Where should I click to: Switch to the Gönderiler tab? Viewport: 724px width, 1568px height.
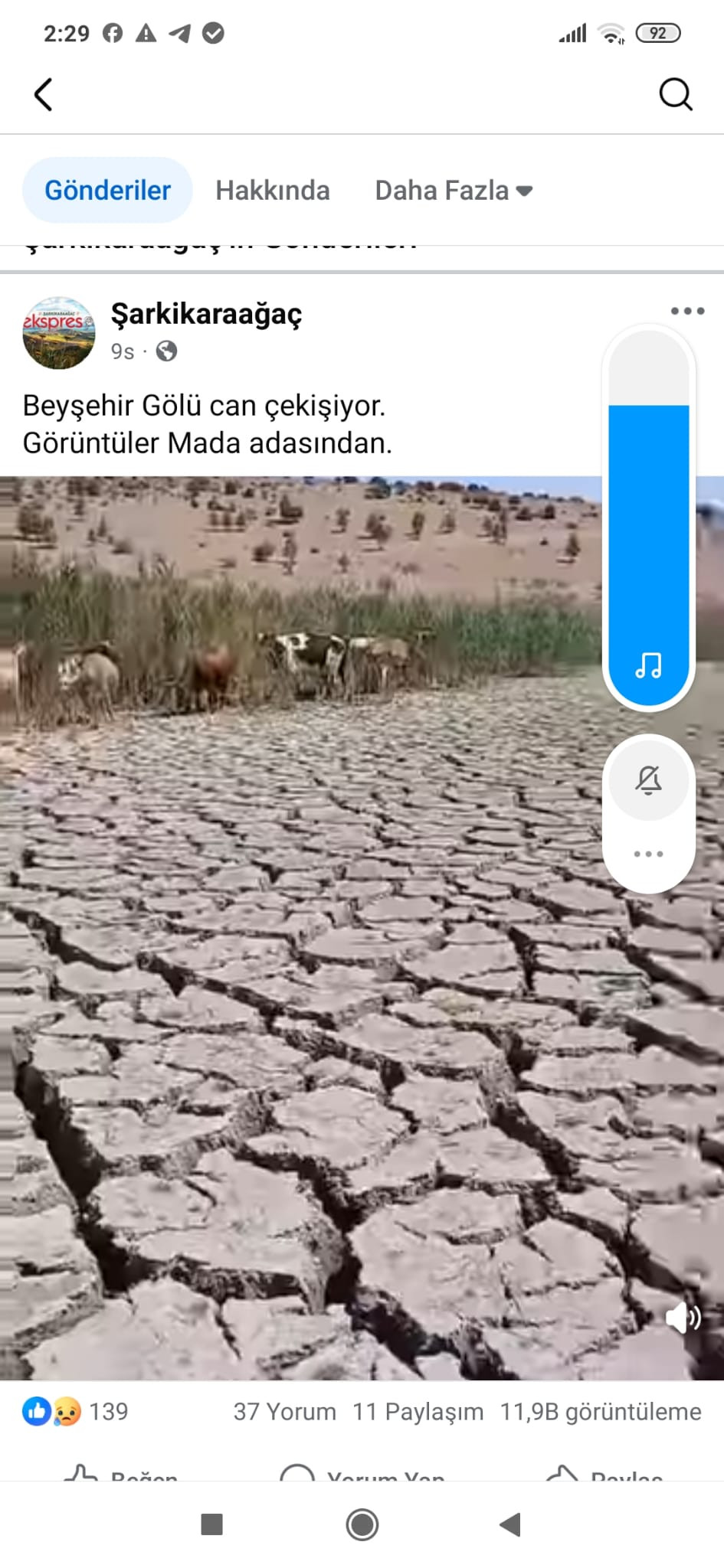pyautogui.click(x=107, y=191)
